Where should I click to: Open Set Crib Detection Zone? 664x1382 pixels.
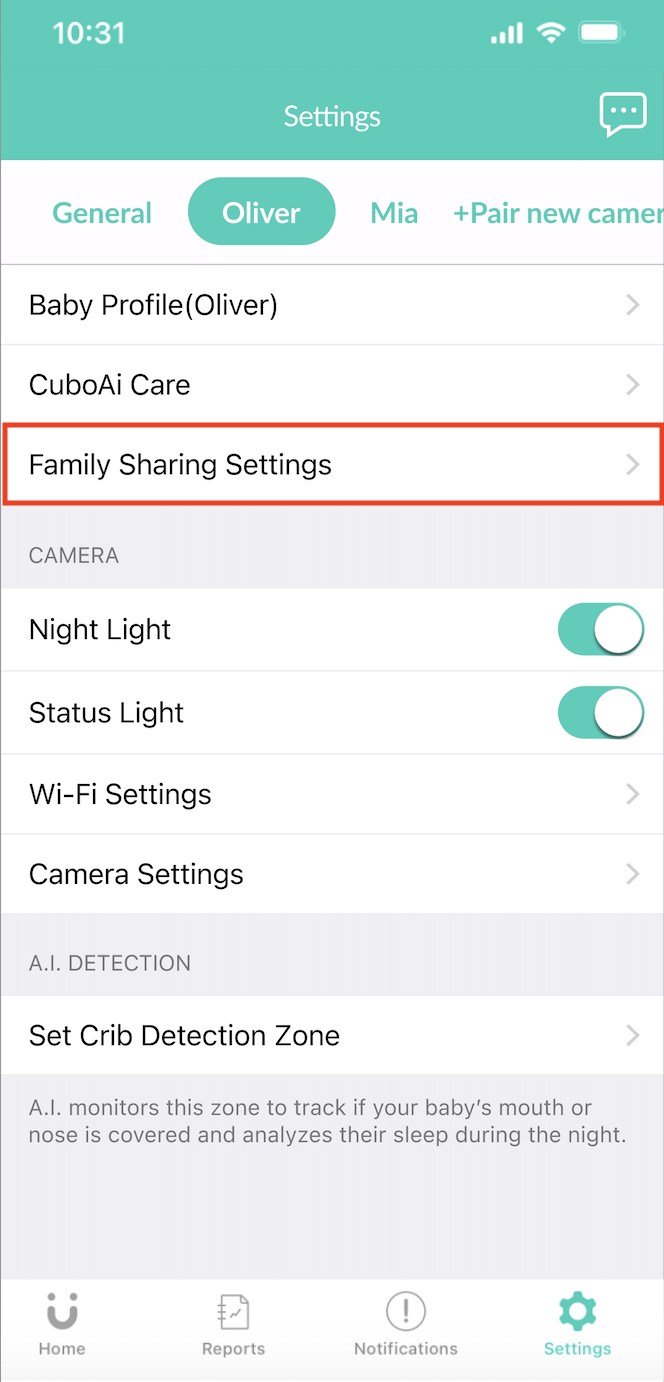pyautogui.click(x=332, y=1035)
